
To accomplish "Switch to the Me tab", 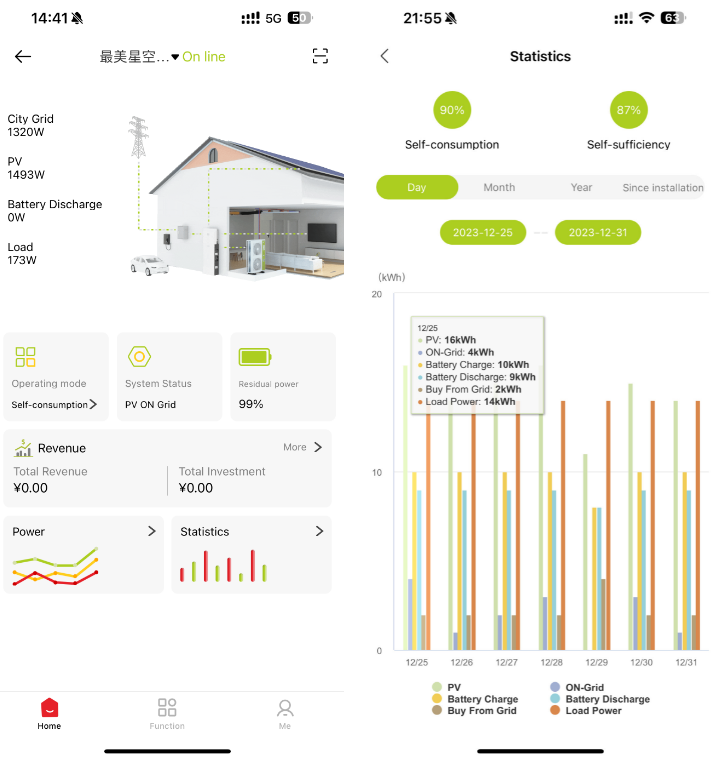I will (285, 714).
